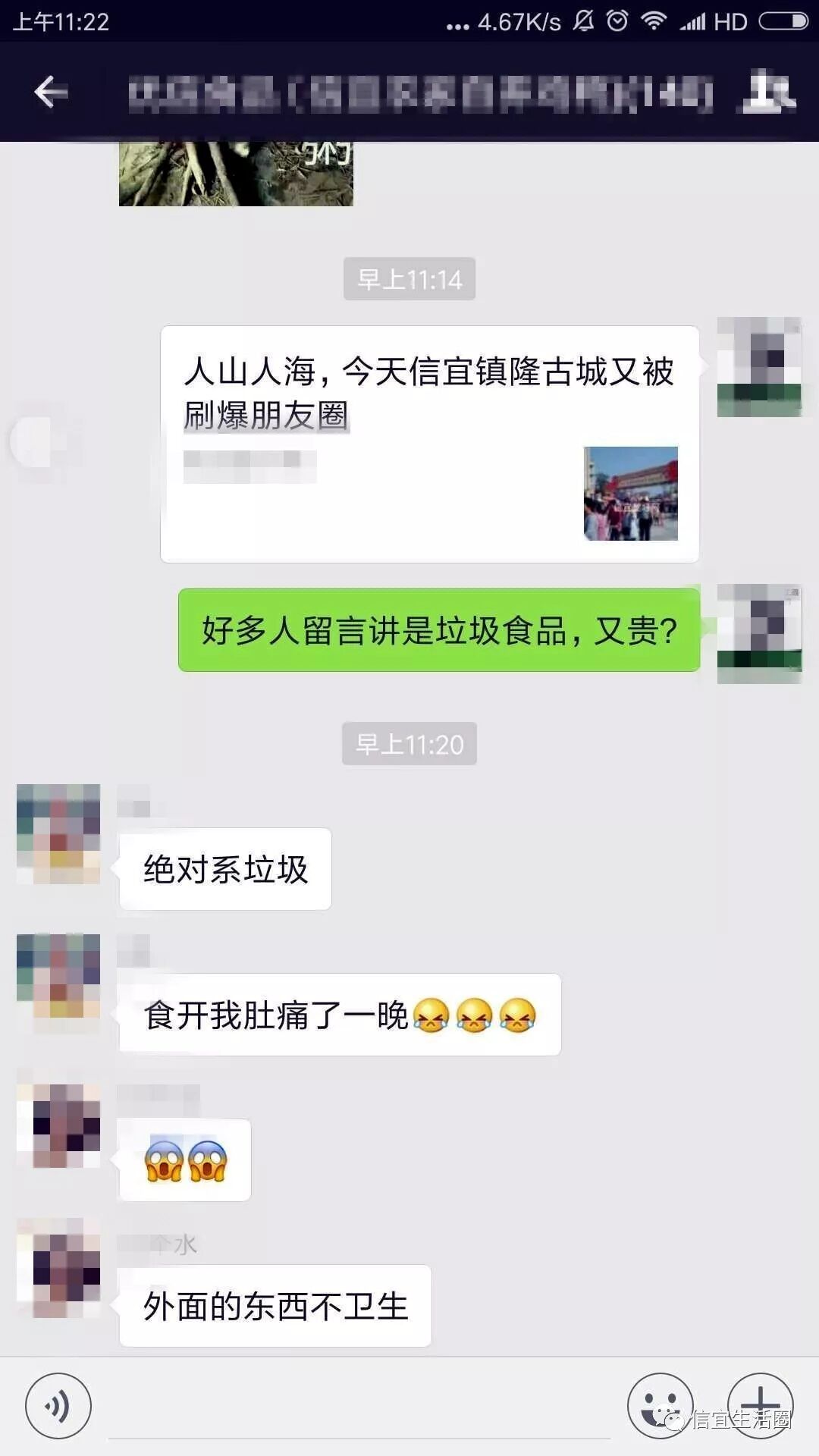This screenshot has width=819, height=1456.
Task: Open the group chat info icon
Action: [767, 92]
